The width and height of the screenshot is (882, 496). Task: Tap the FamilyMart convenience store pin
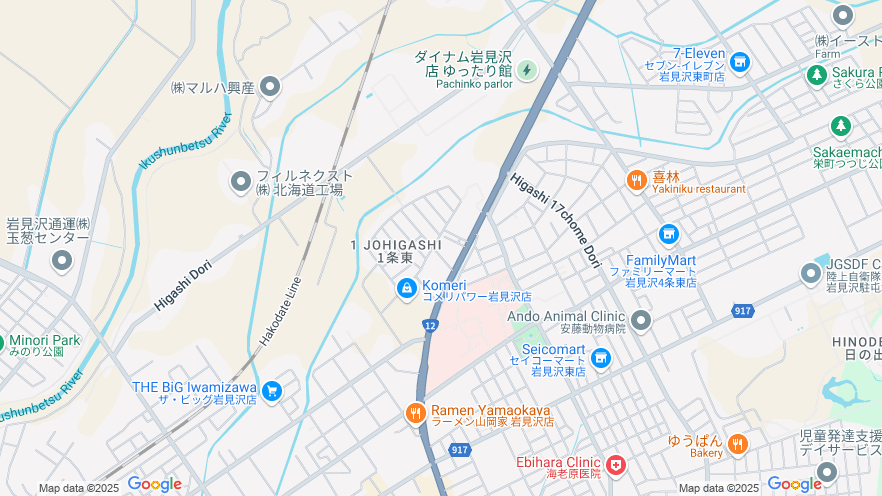669,235
